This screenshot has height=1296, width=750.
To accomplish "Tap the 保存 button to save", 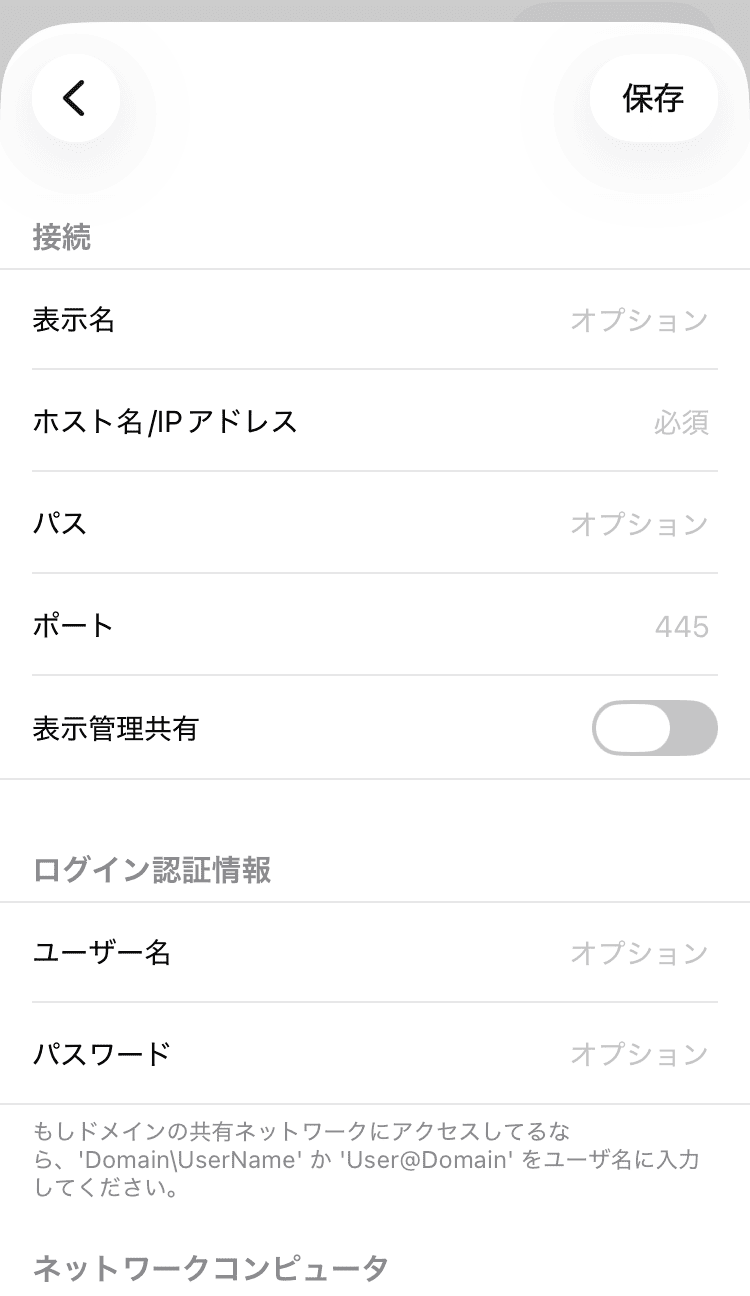I will (x=653, y=98).
